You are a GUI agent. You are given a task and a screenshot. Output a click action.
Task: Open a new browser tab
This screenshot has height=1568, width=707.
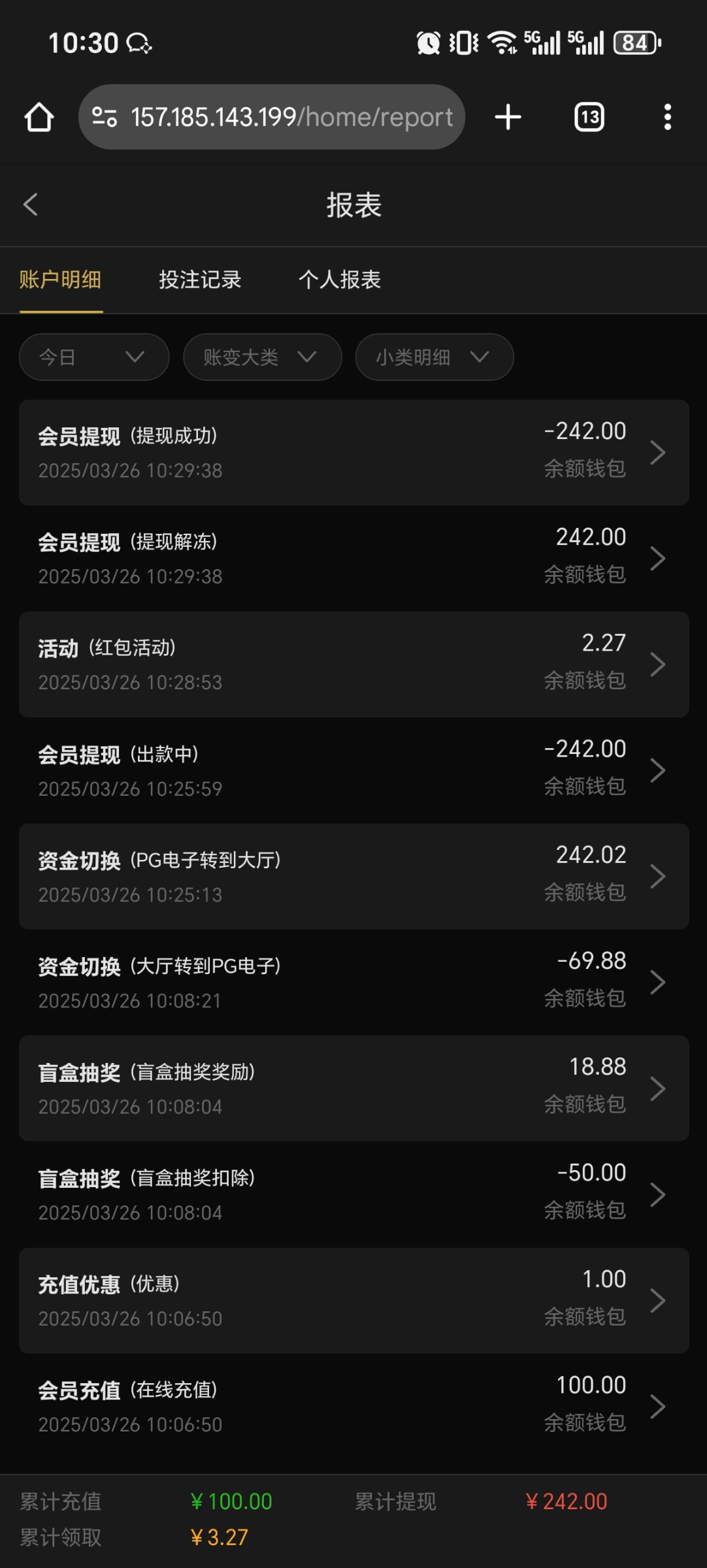508,118
